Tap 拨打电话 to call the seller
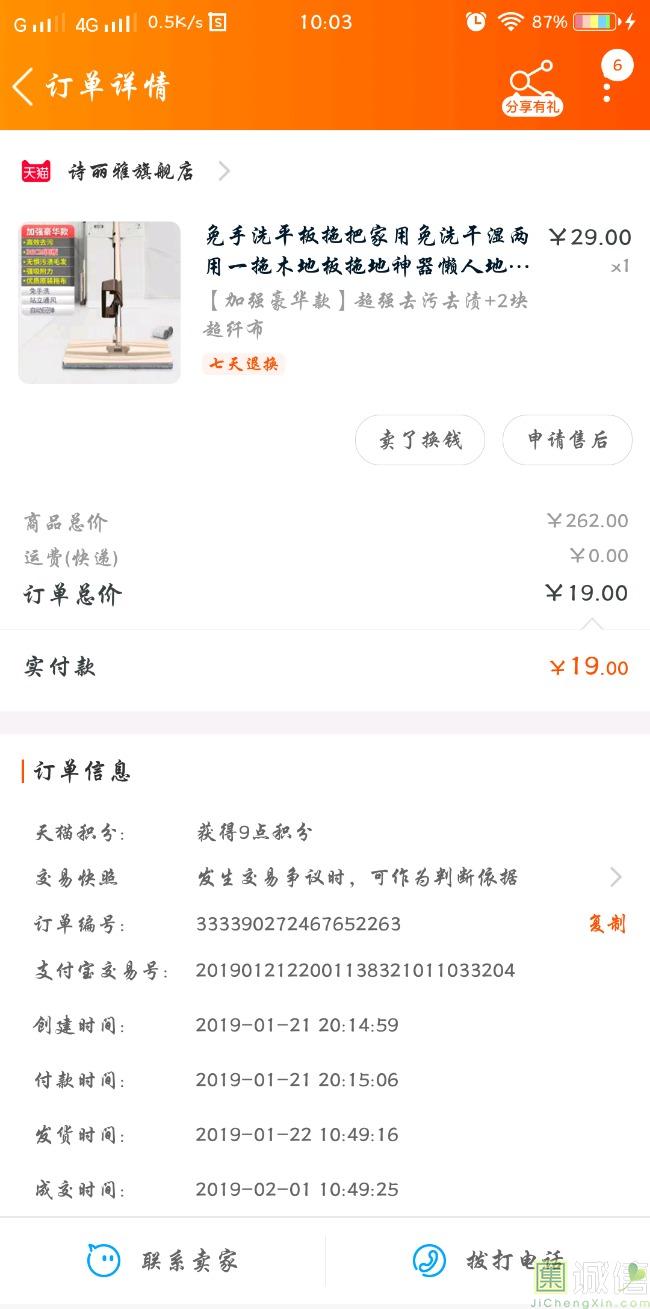The image size is (650, 1309). (x=488, y=1261)
